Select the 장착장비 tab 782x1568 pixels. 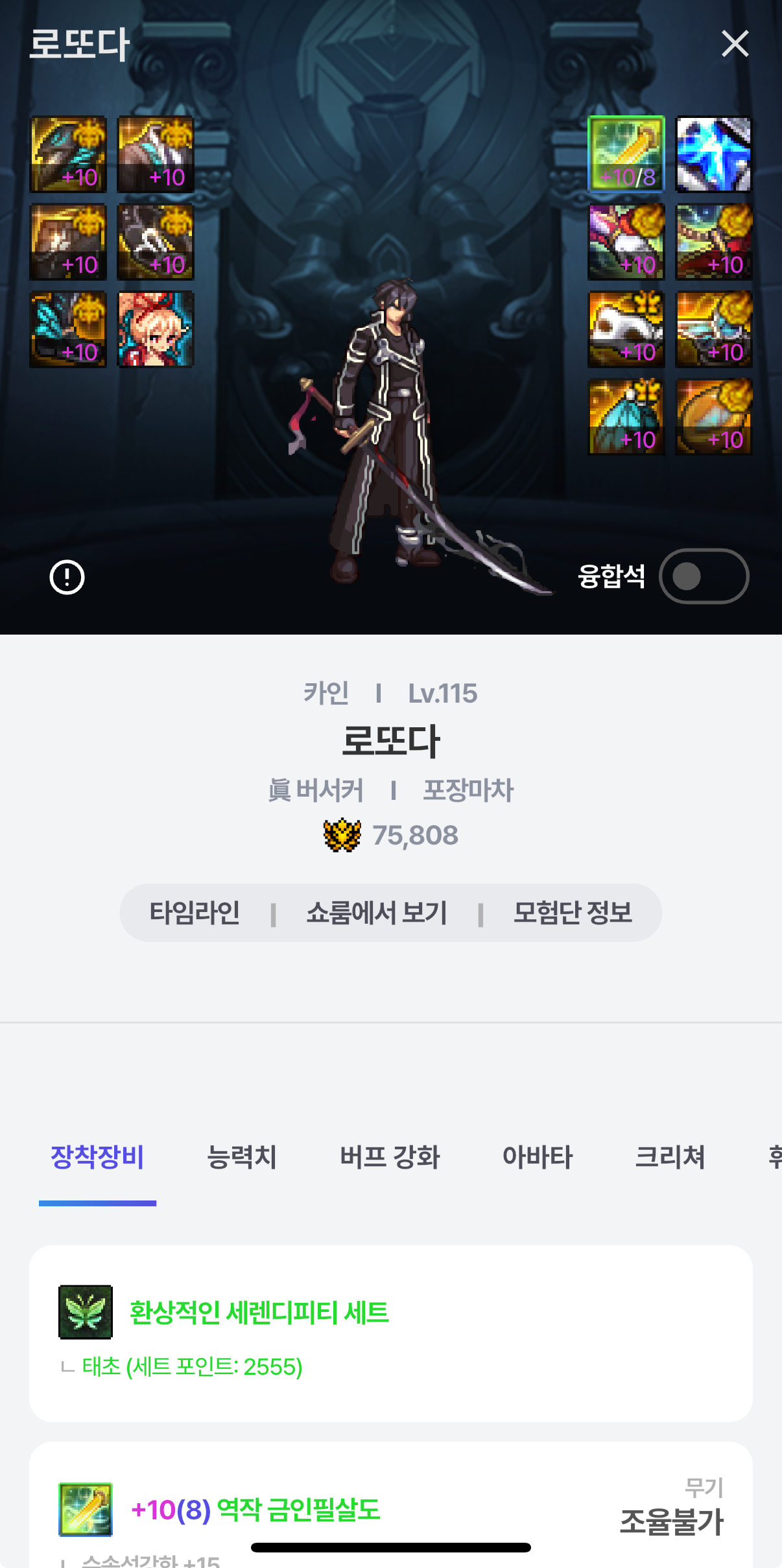97,1158
